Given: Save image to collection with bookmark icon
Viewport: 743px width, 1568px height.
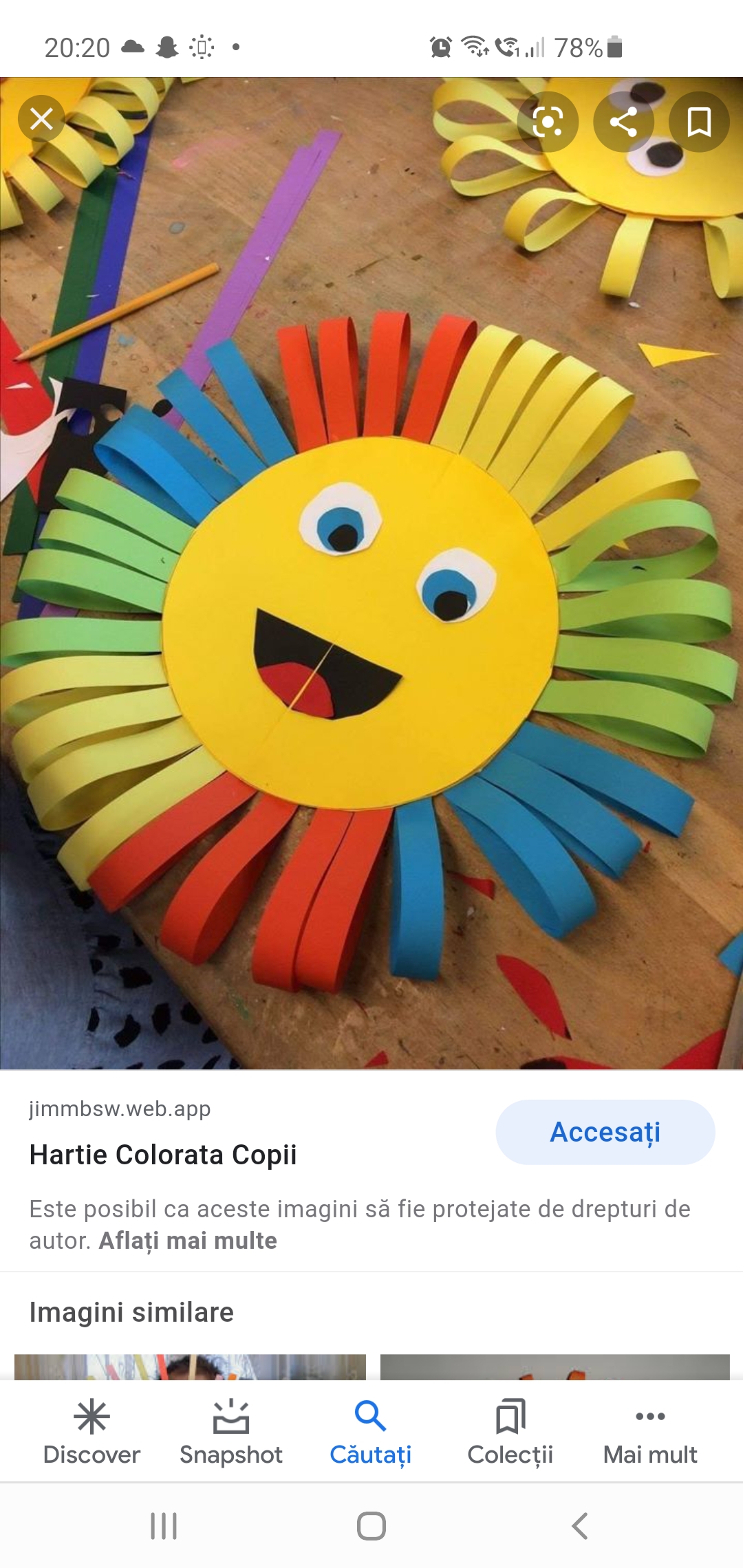Looking at the screenshot, I should click(x=699, y=122).
